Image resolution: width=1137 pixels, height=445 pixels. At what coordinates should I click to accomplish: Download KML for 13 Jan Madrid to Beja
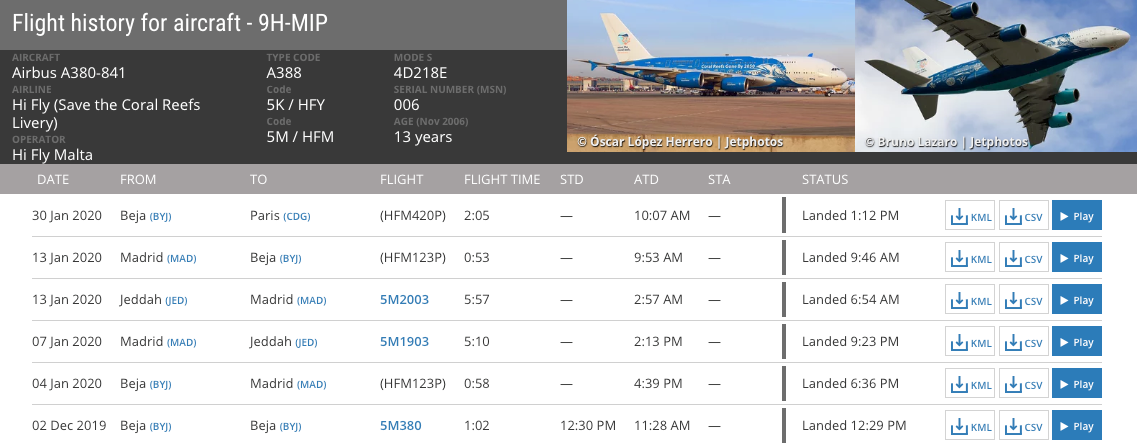coord(970,258)
